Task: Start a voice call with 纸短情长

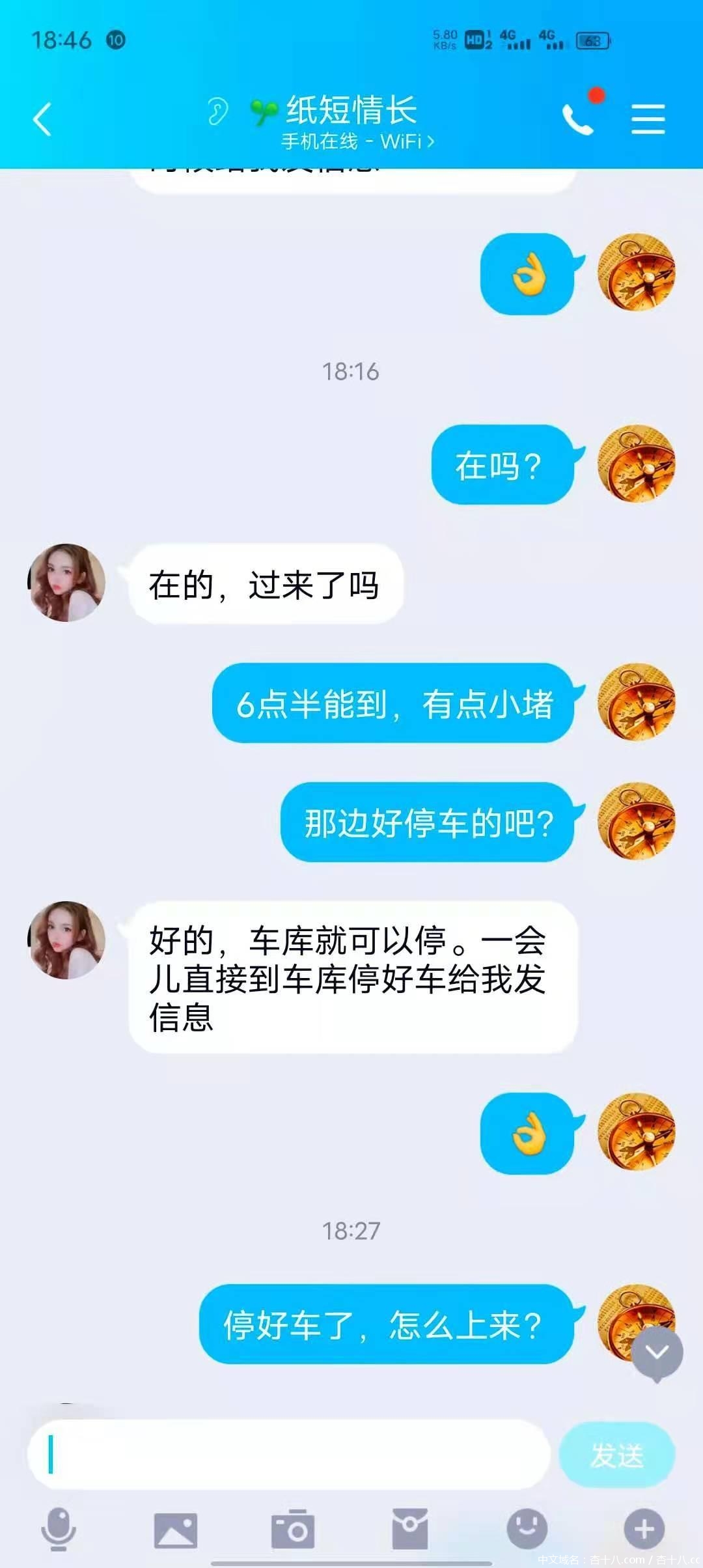Action: [578, 119]
